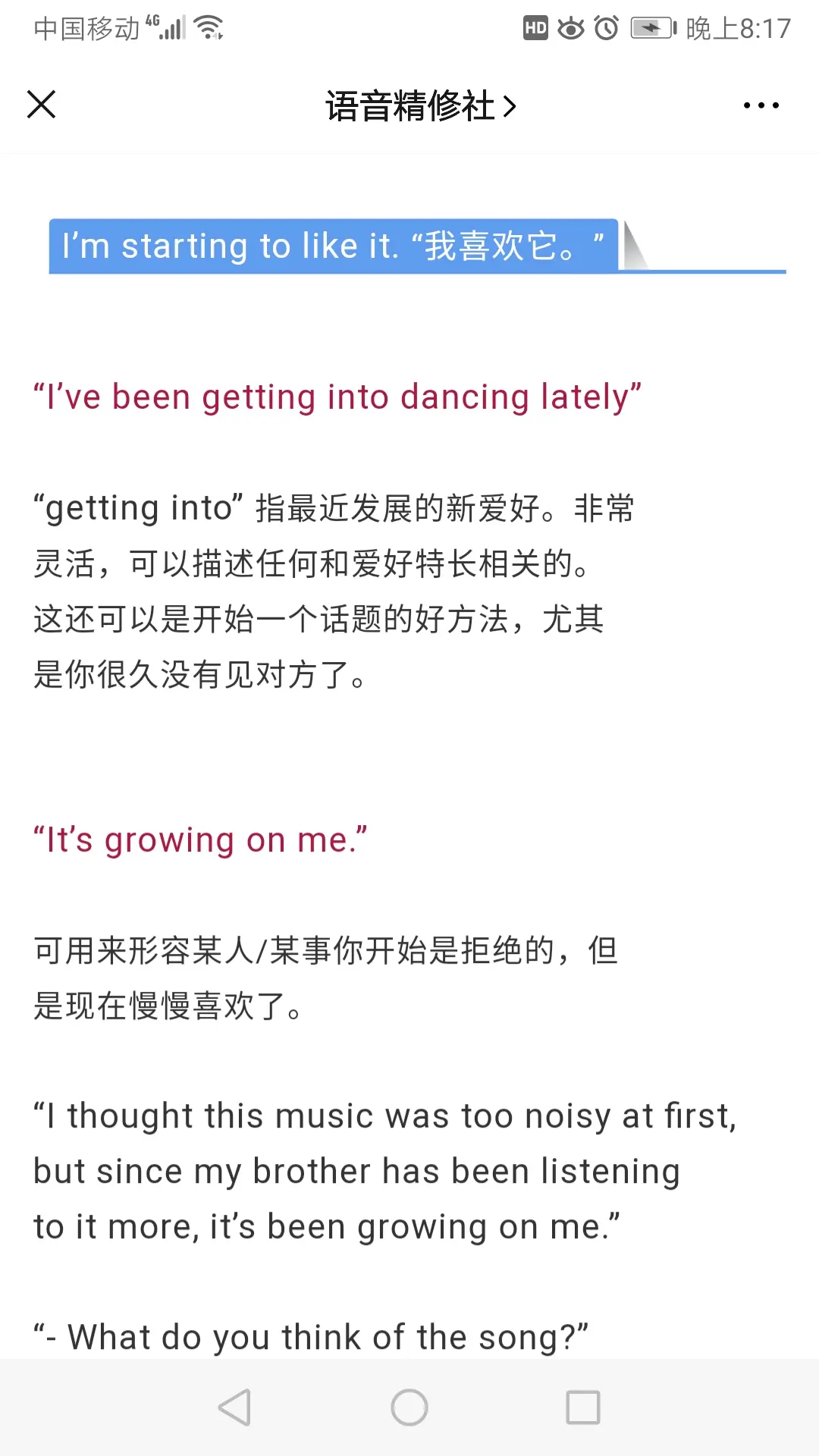Go to the home screen

[409, 1407]
